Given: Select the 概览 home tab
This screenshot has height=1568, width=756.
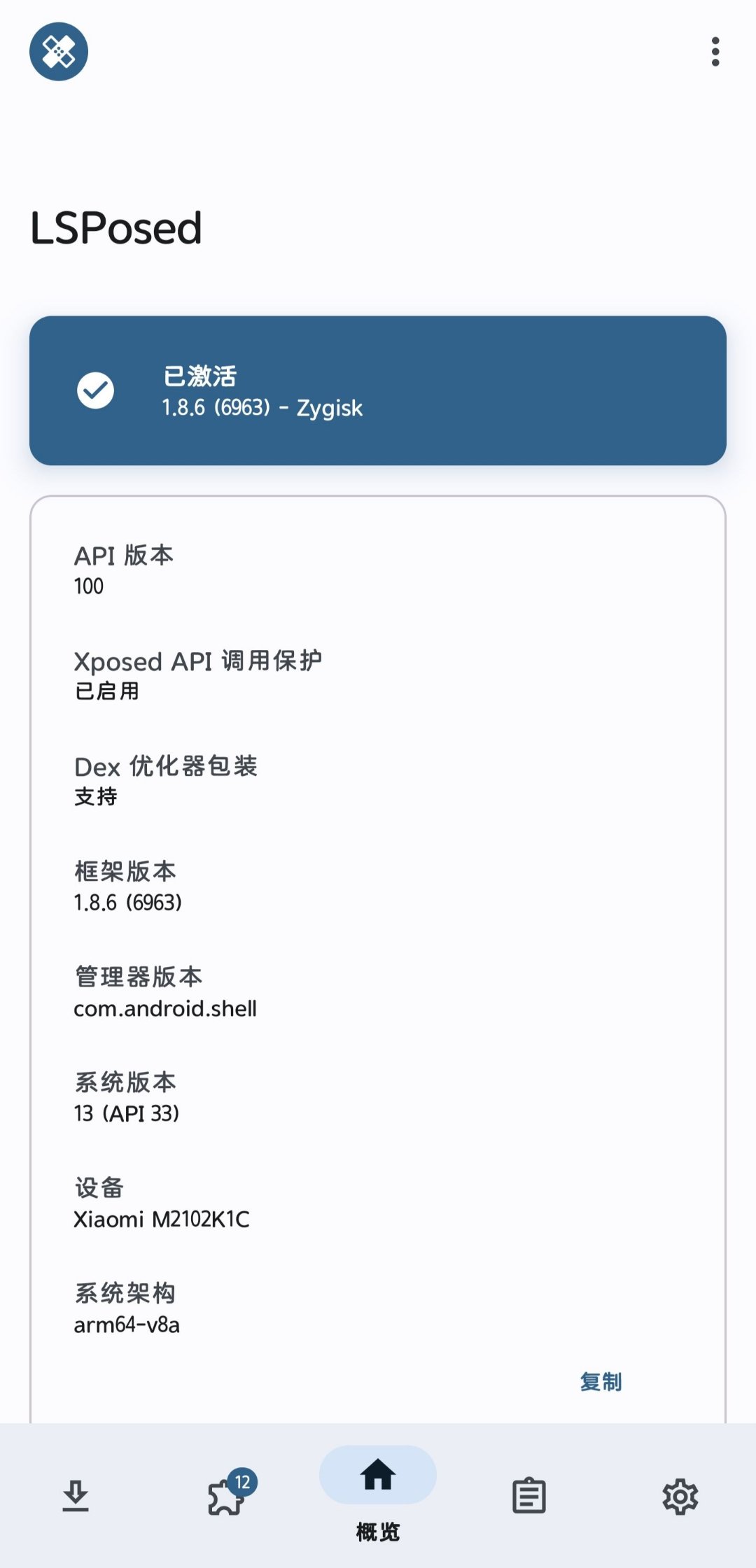Looking at the screenshot, I should [378, 1490].
